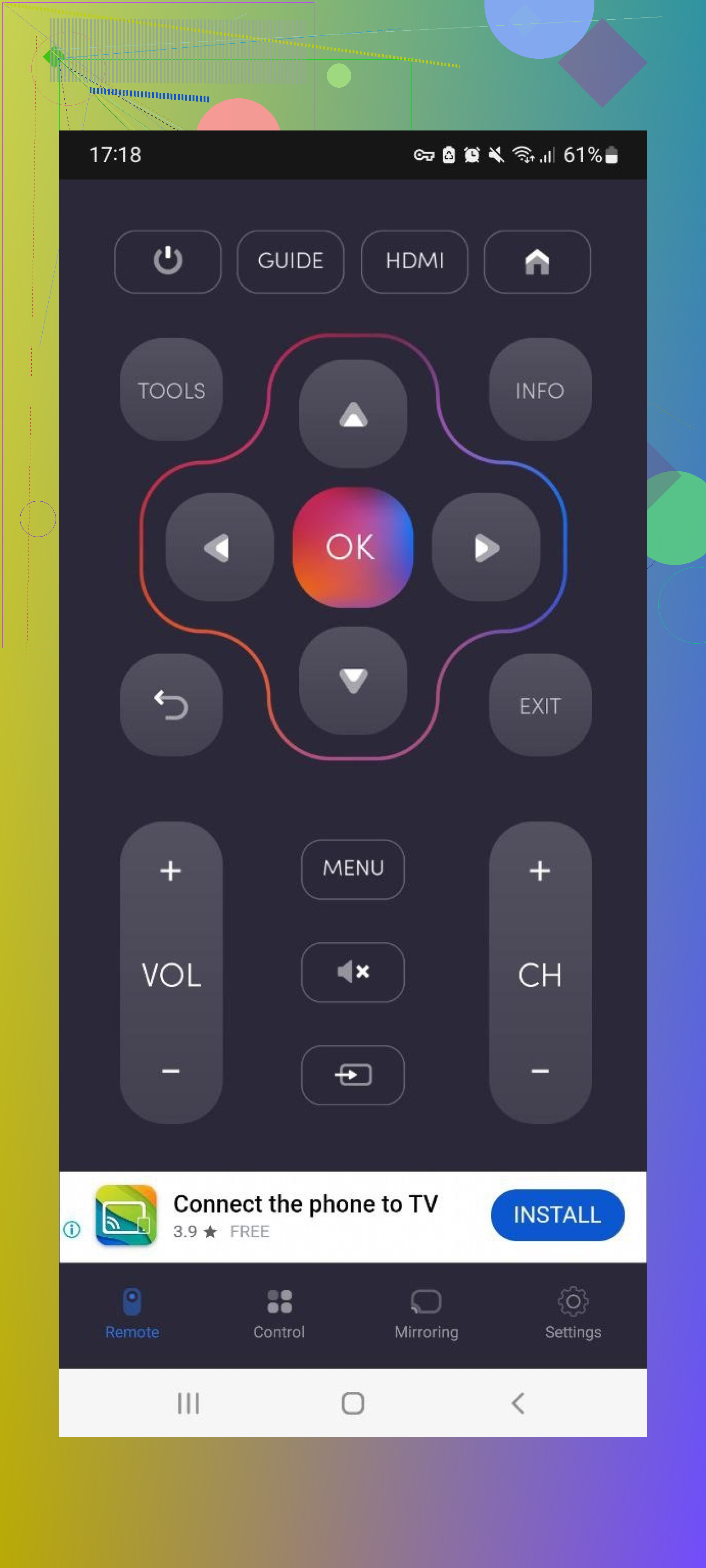Install the Connect the phone to TV app

point(557,1214)
